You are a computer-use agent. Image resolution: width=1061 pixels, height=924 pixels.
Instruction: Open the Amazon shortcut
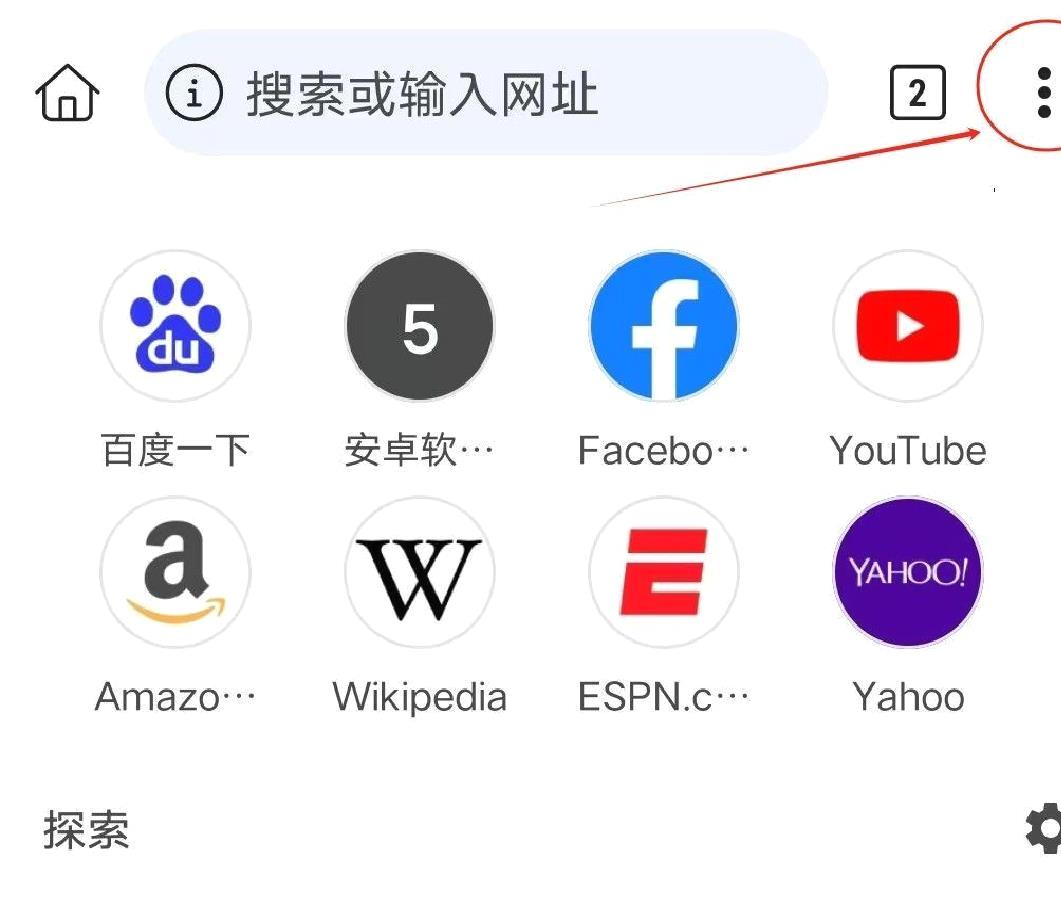coord(176,573)
